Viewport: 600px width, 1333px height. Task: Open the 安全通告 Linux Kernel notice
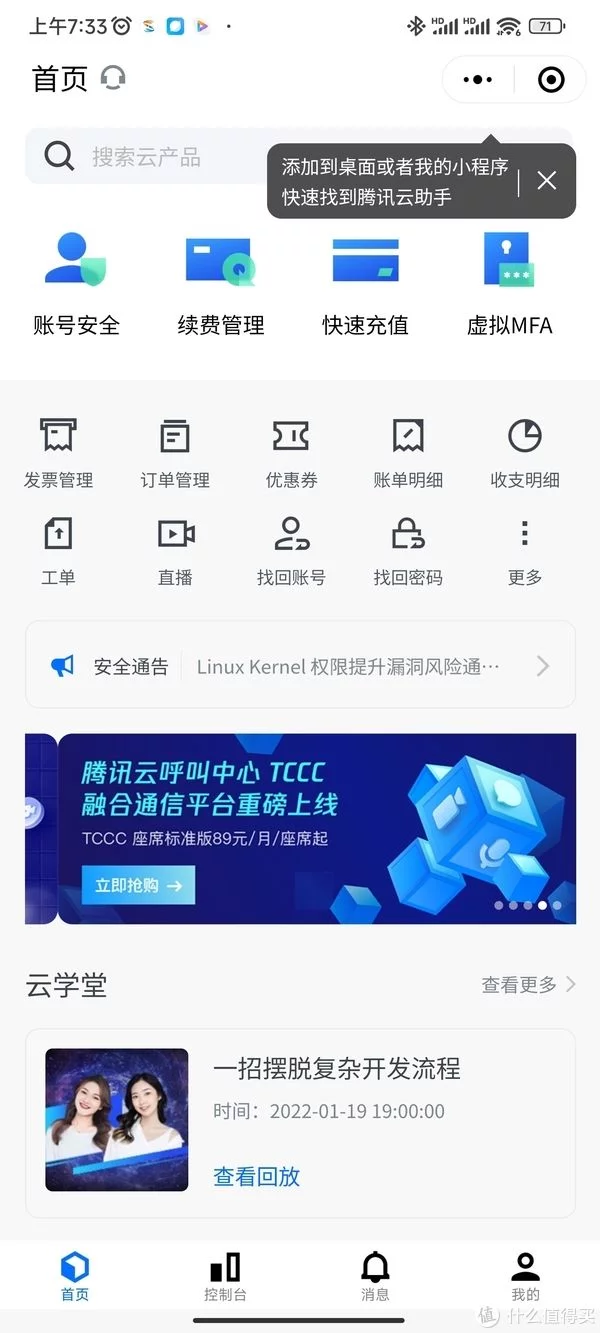tap(300, 665)
